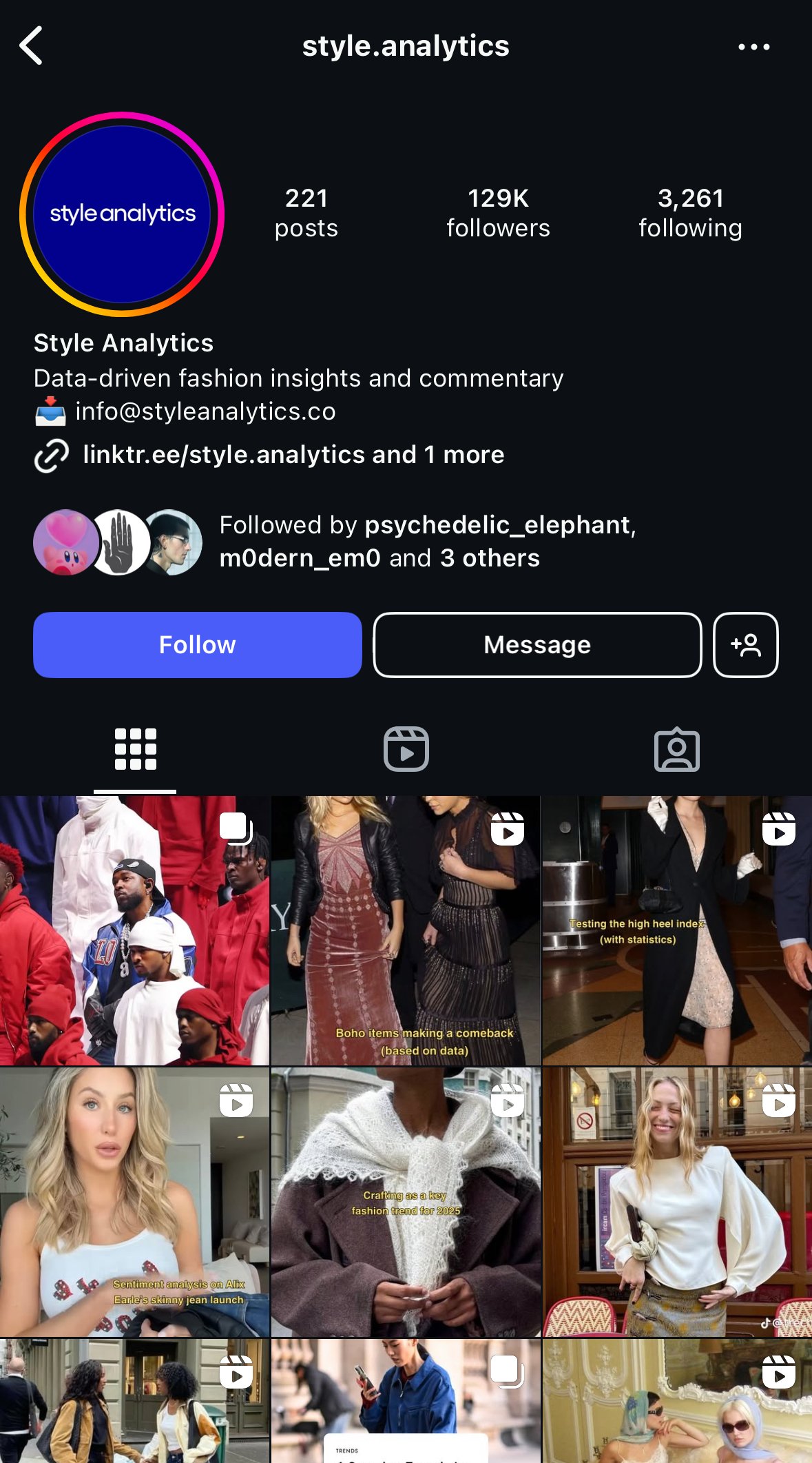Screen dimensions: 812x1463
Task: Open the 129K followers list
Action: point(498,213)
